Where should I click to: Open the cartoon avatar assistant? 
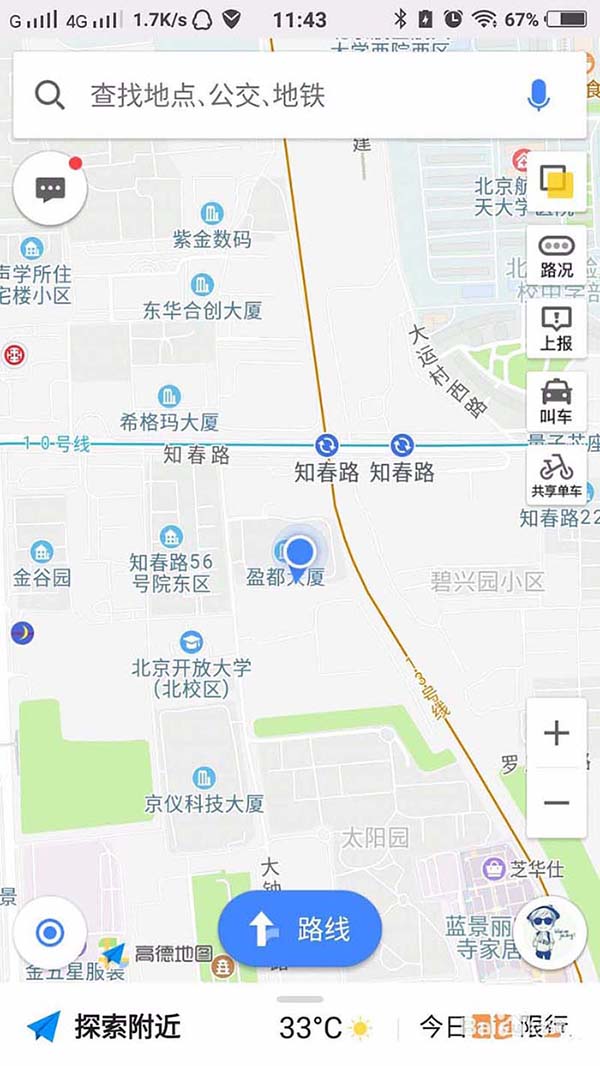(549, 932)
